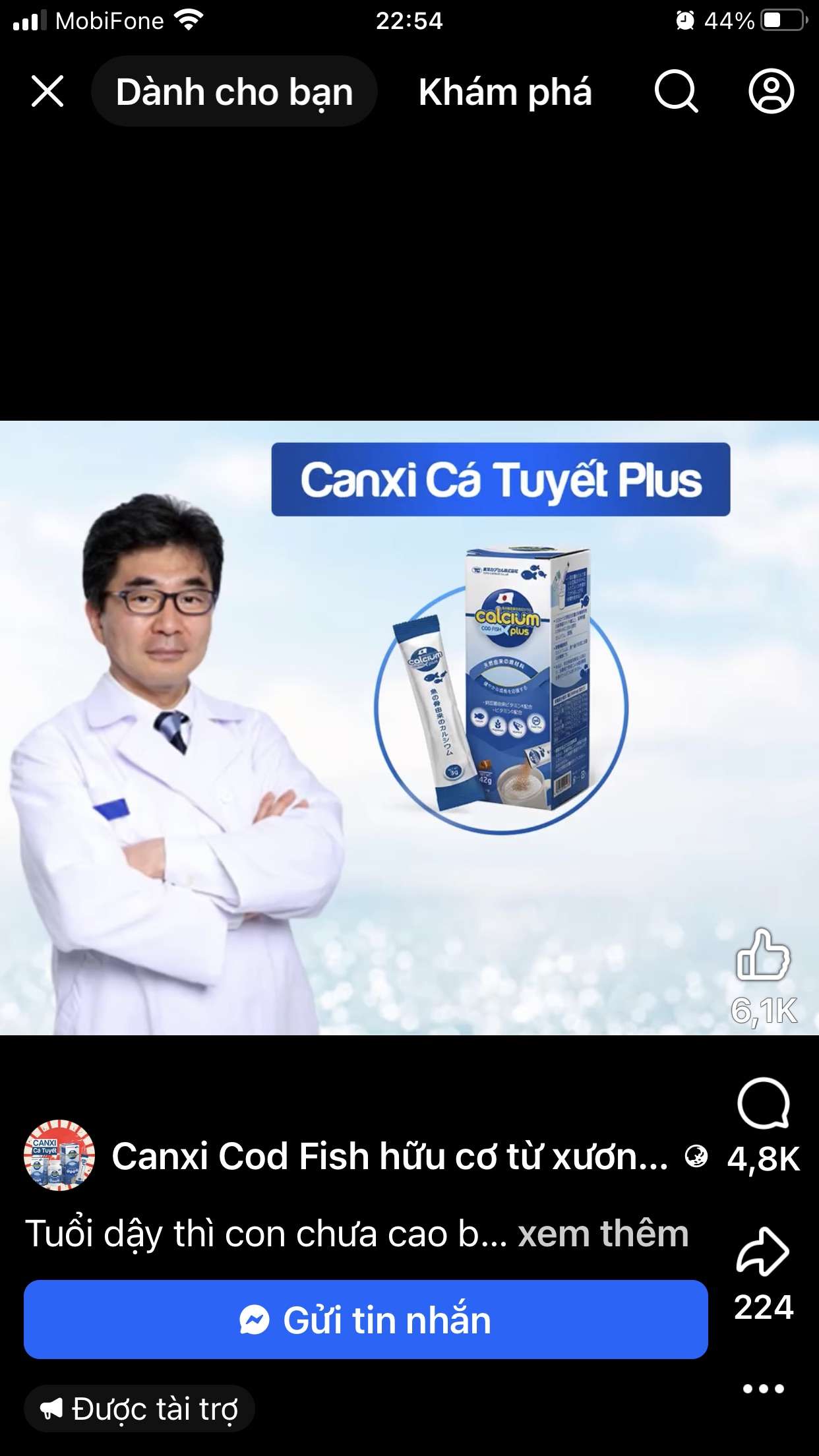
Task: Expand caption with xem thêm
Action: pos(603,1234)
